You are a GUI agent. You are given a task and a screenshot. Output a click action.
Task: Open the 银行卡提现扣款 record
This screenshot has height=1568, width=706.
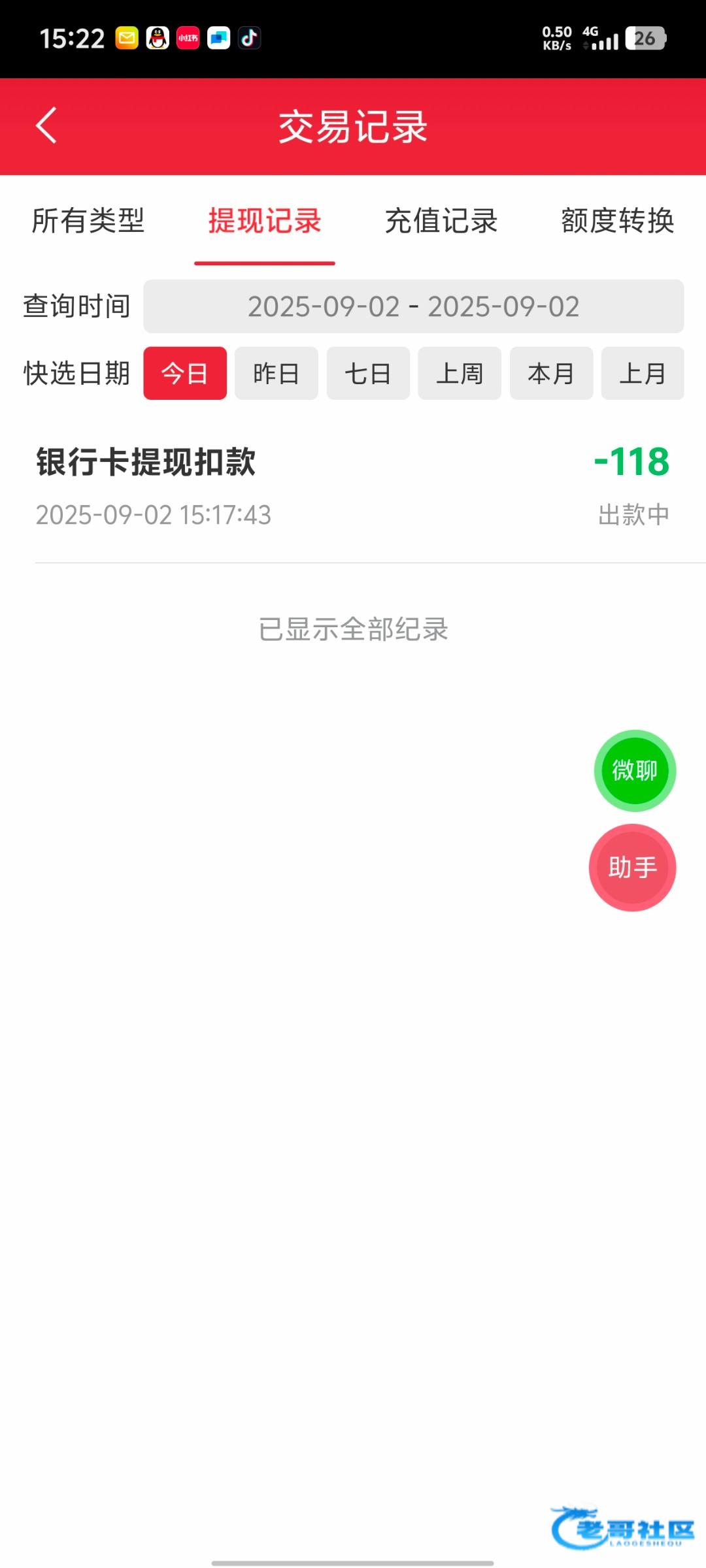[353, 487]
